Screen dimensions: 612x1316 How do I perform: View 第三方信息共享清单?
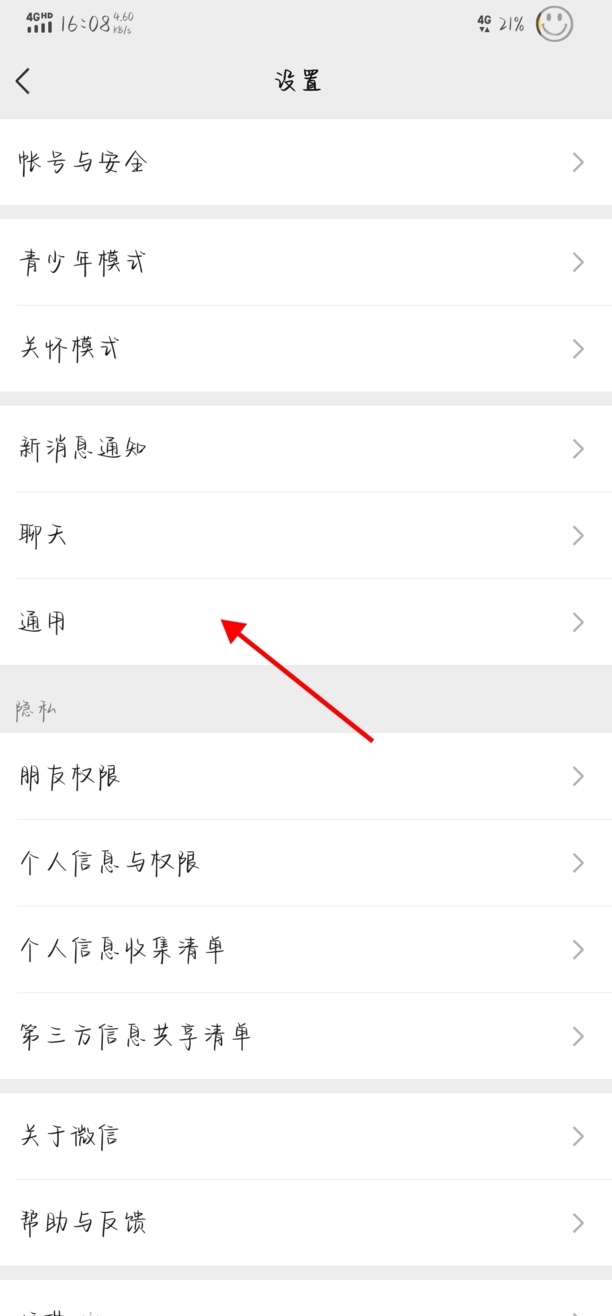[306, 1036]
